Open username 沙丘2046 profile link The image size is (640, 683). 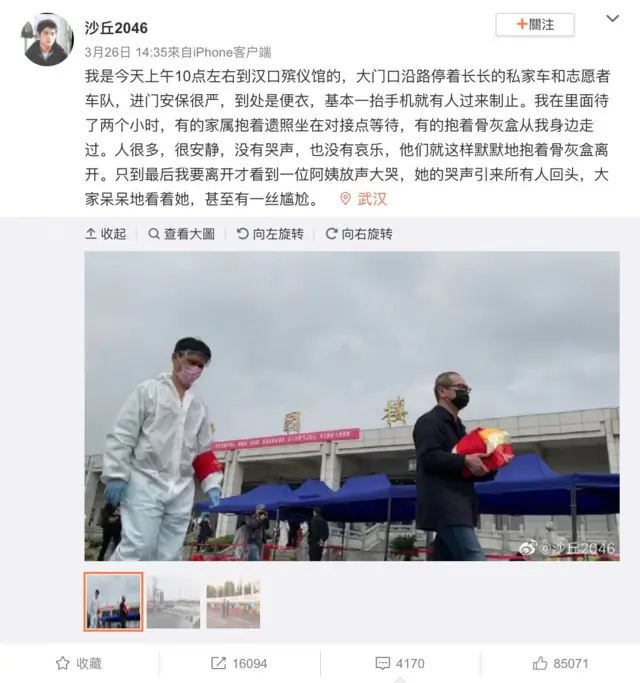point(116,28)
